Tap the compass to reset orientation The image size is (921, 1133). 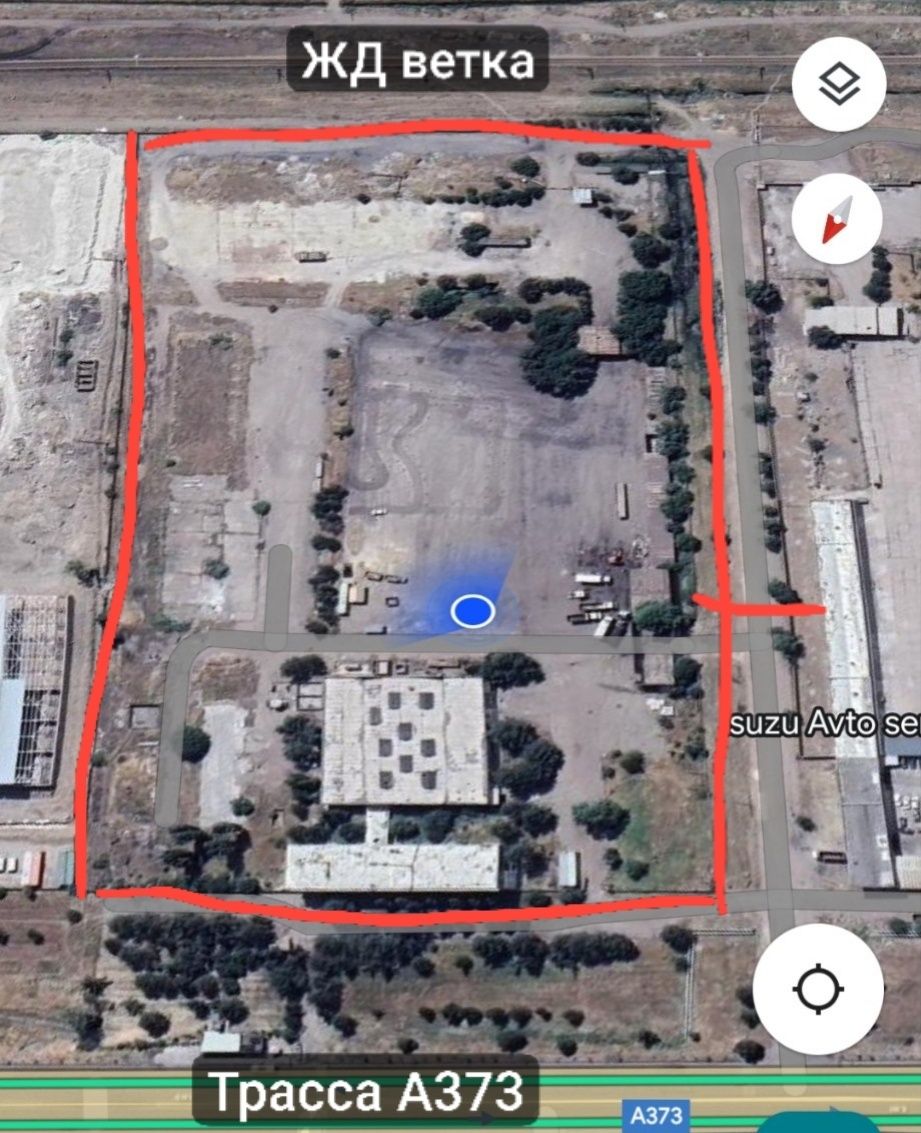pyautogui.click(x=836, y=219)
